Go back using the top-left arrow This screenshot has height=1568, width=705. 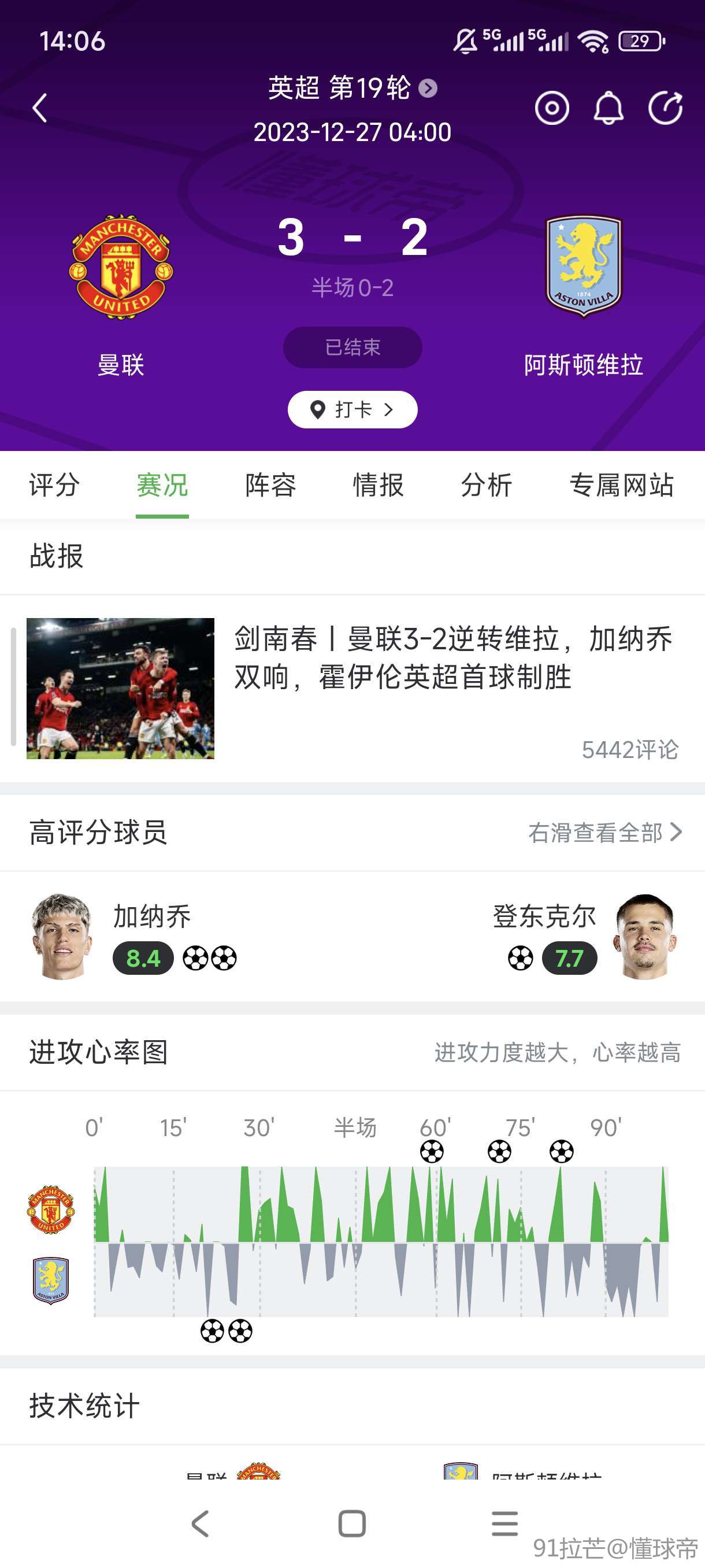click(x=40, y=108)
